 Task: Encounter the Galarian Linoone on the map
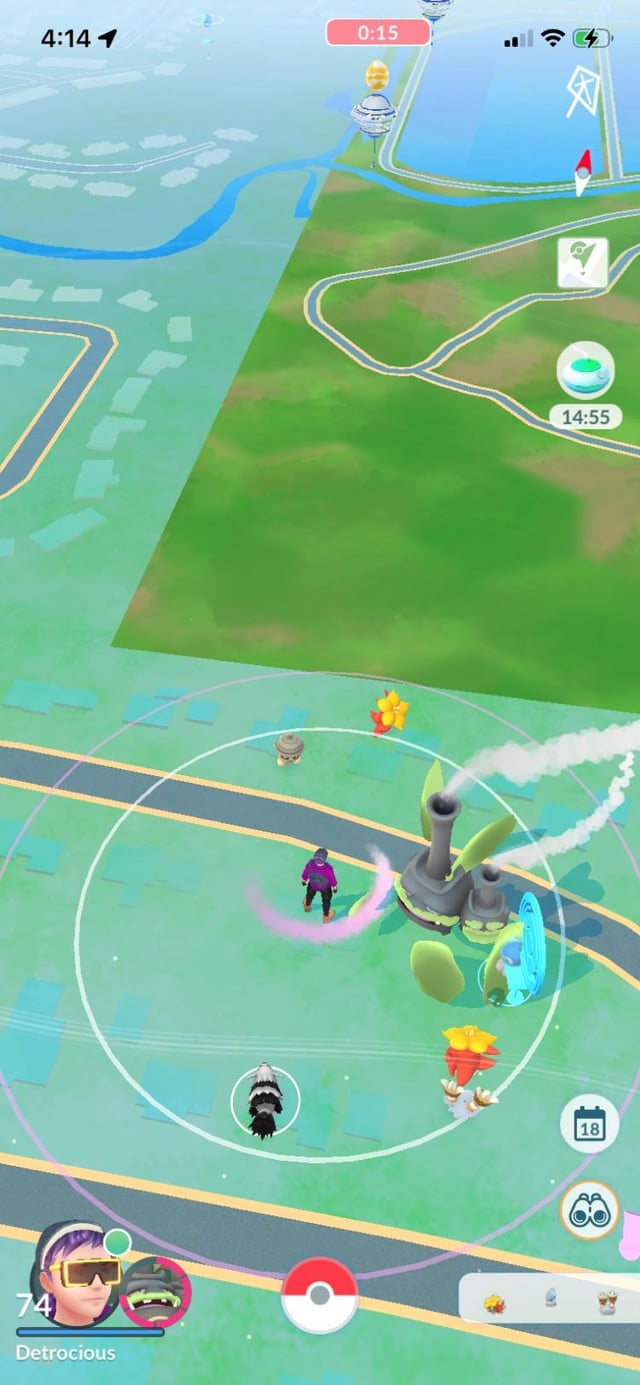click(x=265, y=1100)
